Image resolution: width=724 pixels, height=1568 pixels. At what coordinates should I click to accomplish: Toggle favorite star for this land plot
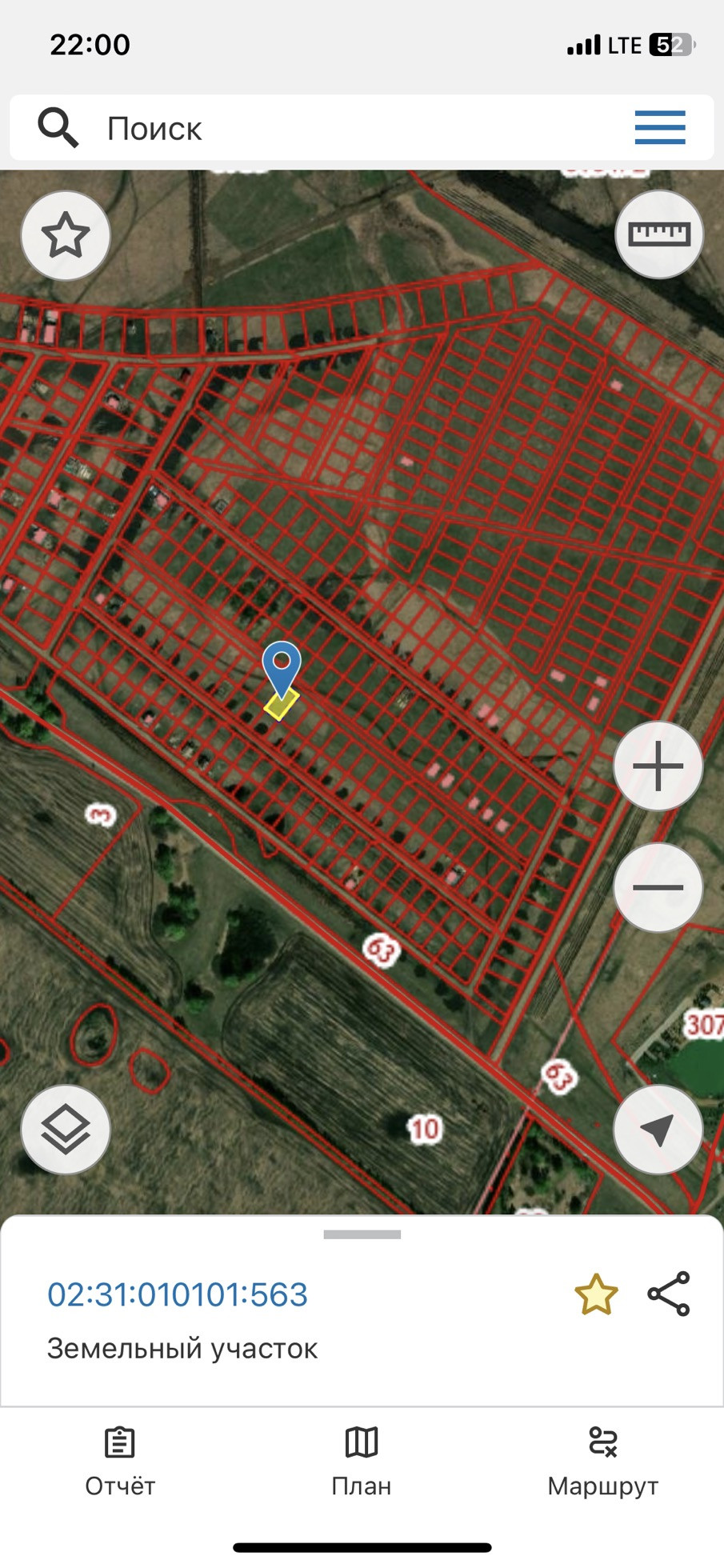click(x=596, y=1295)
